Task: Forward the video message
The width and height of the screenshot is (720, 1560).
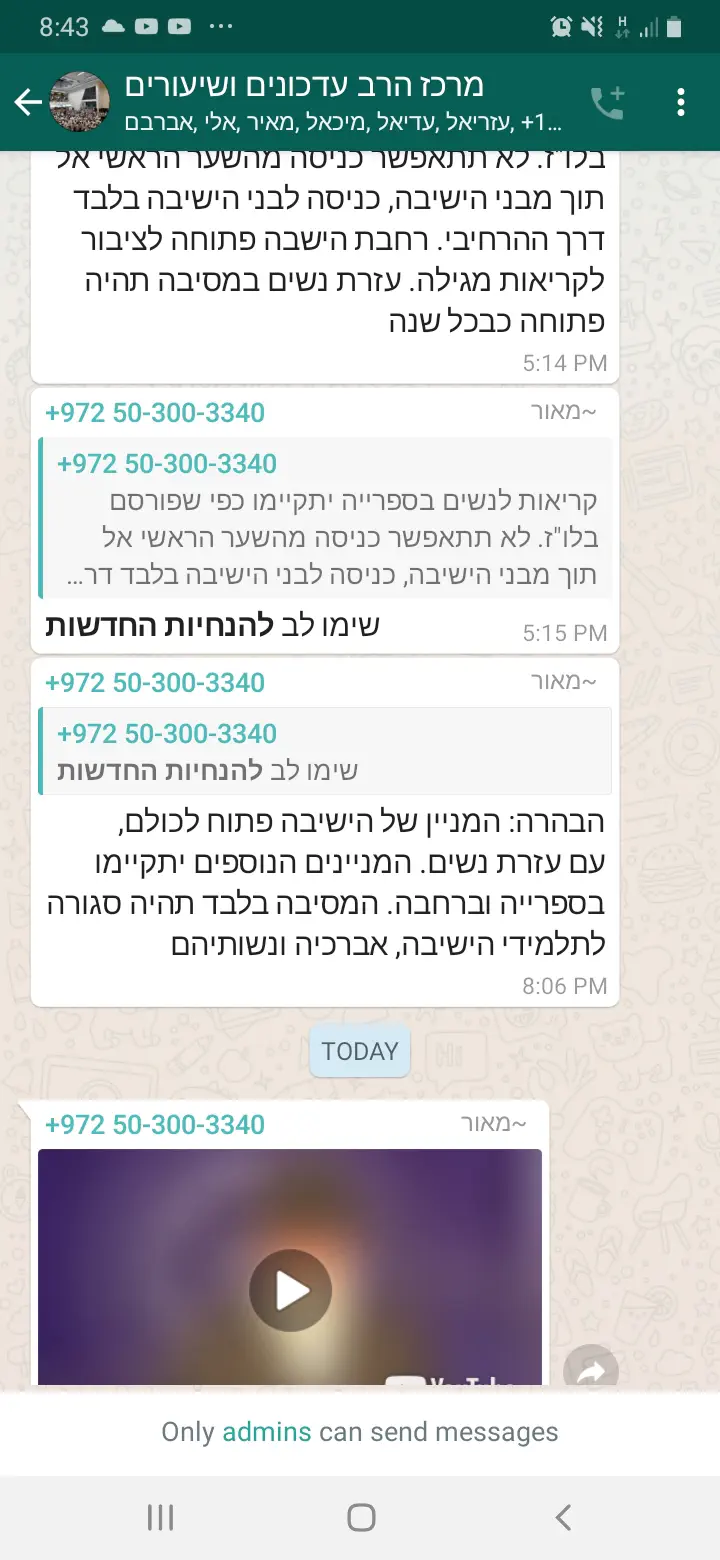Action: click(x=591, y=1372)
